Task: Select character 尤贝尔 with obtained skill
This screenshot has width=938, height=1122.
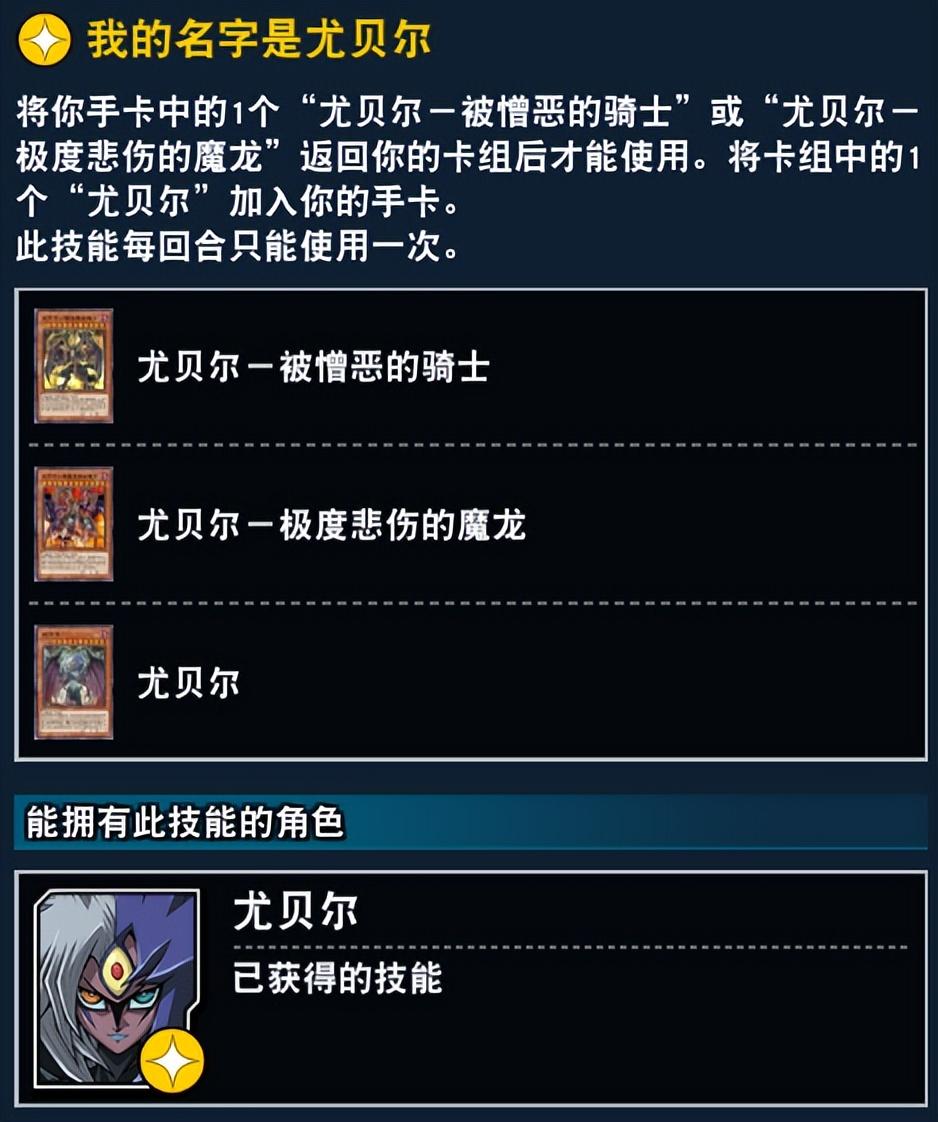Action: click(x=120, y=989)
